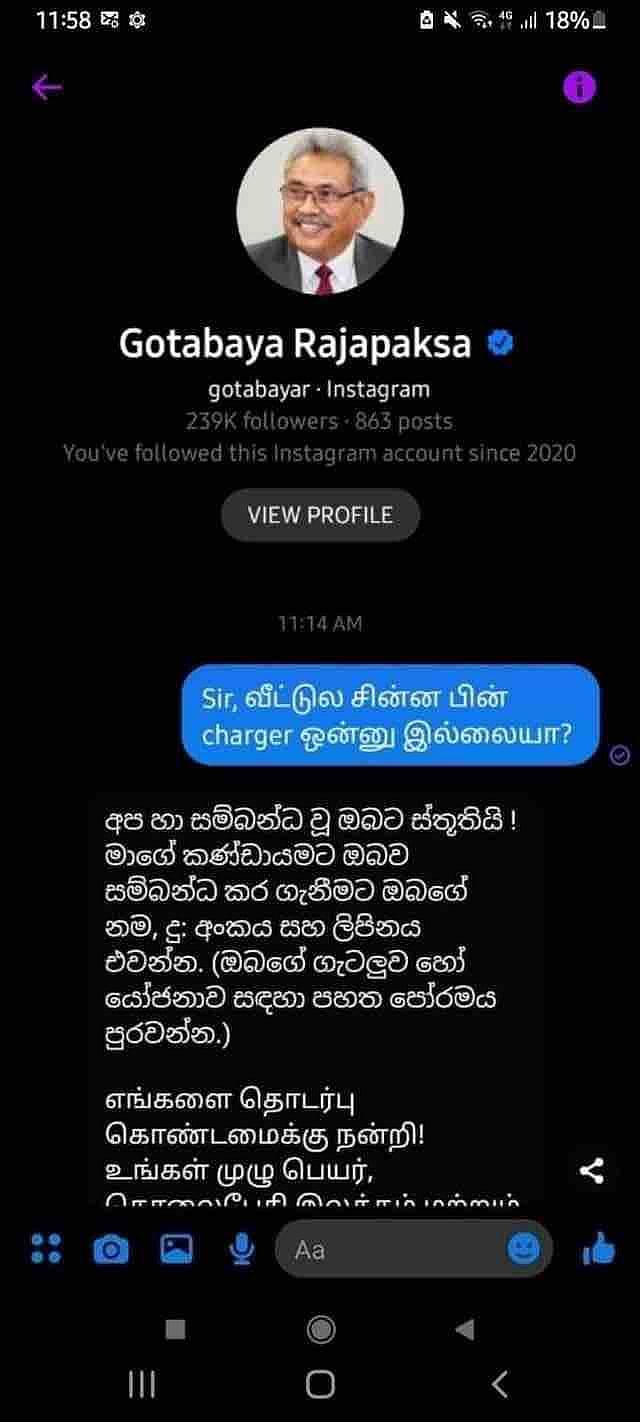Open the gallery image picker

pos(177,1249)
